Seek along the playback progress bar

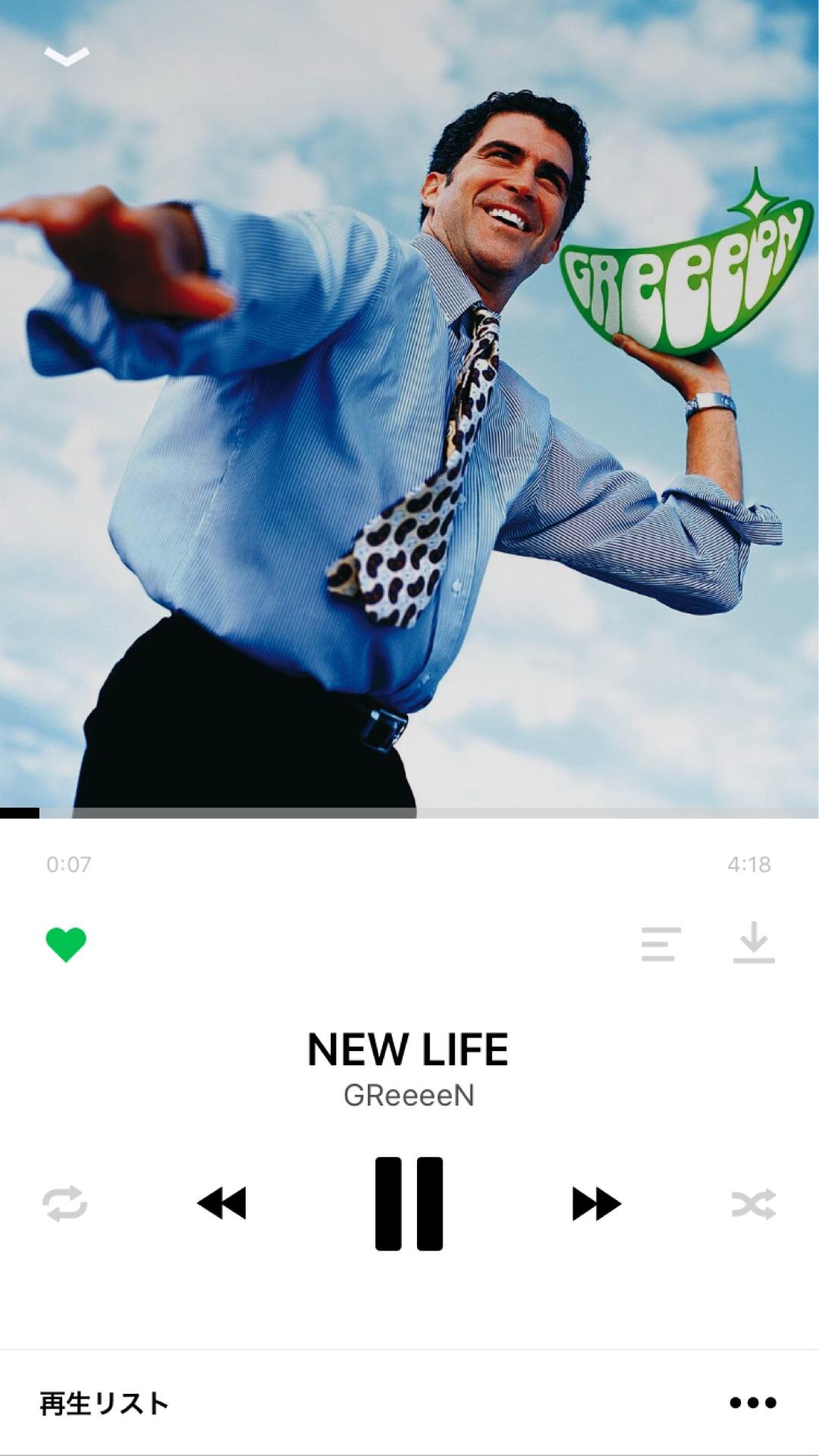coord(409,813)
